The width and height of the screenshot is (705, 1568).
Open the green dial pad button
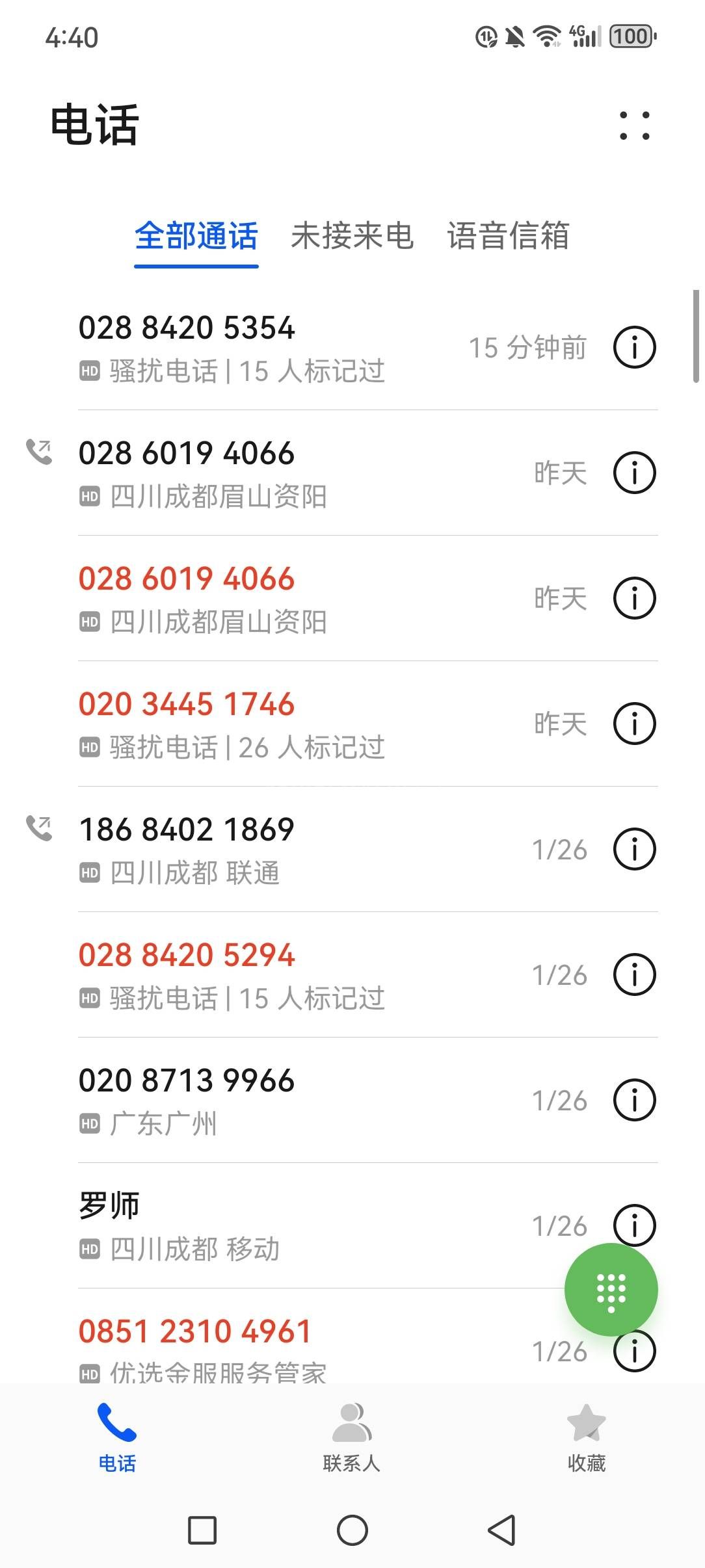[x=611, y=1290]
